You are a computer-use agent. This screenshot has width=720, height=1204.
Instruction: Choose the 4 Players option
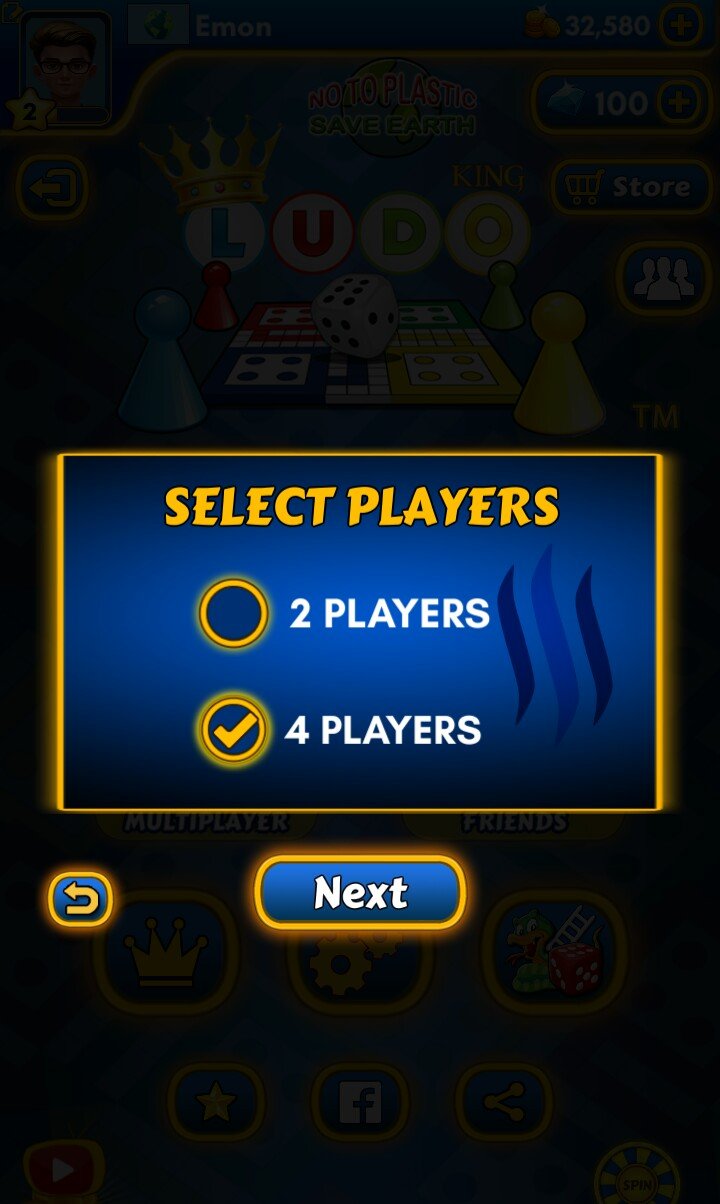234,730
